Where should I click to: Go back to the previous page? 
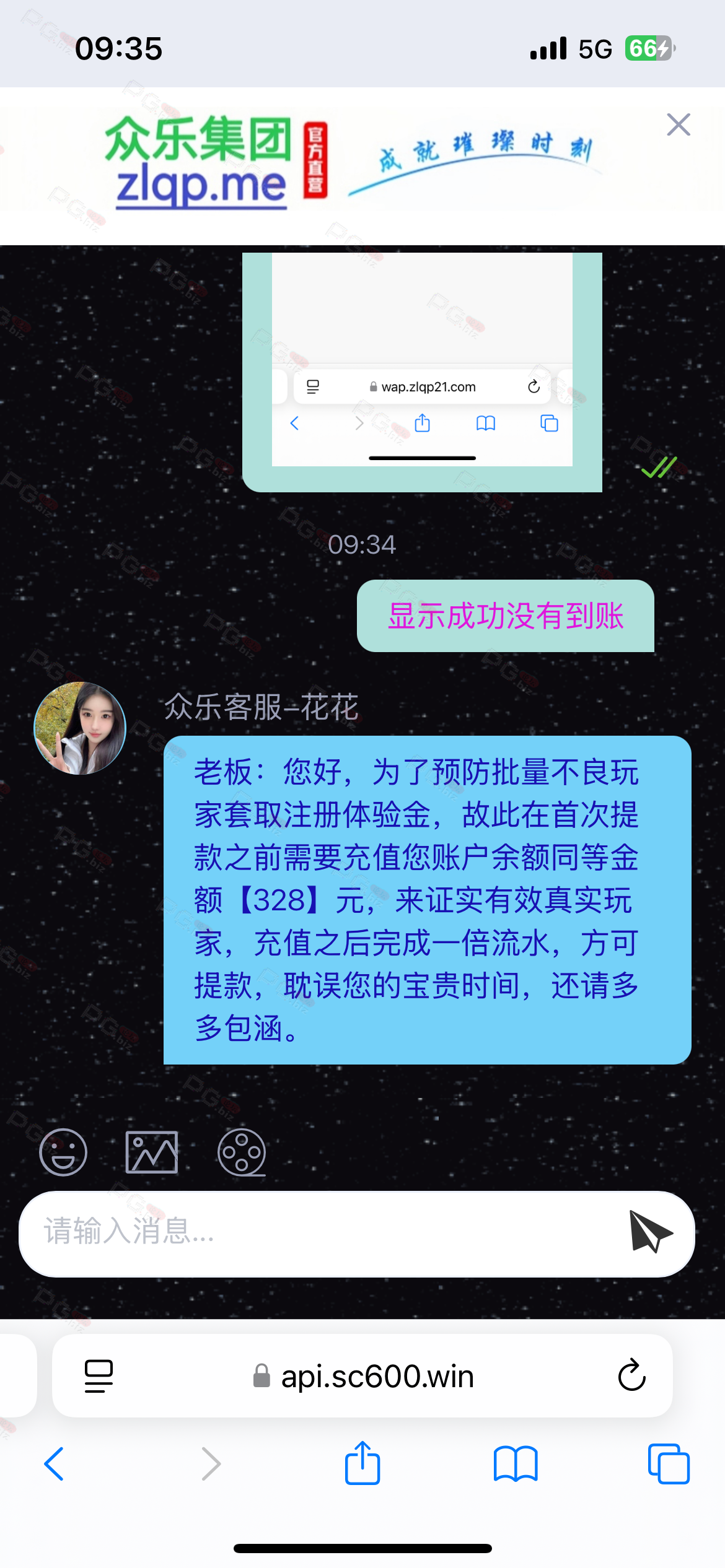click(54, 1464)
